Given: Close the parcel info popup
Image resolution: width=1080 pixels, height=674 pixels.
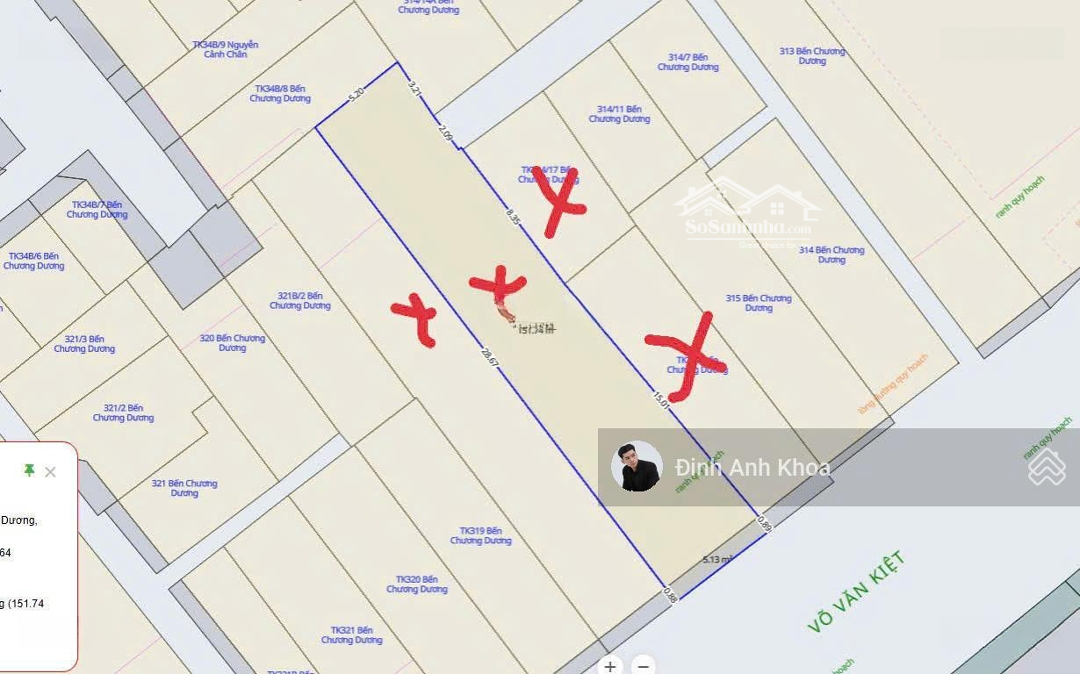Looking at the screenshot, I should [x=50, y=472].
